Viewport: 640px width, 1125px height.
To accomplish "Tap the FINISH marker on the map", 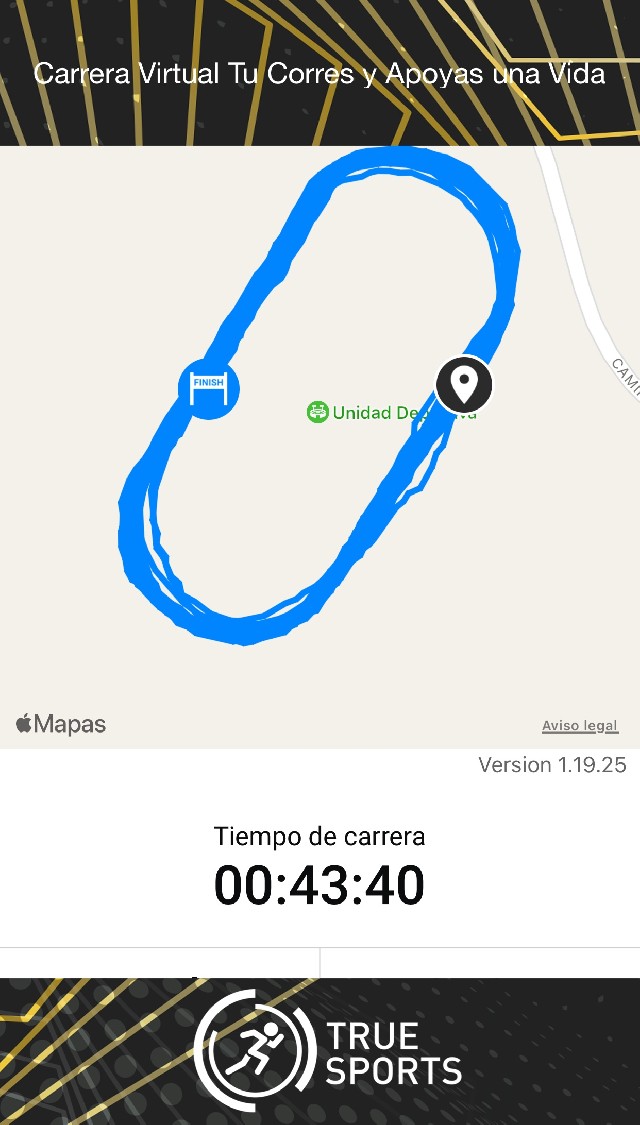I will pos(209,385).
